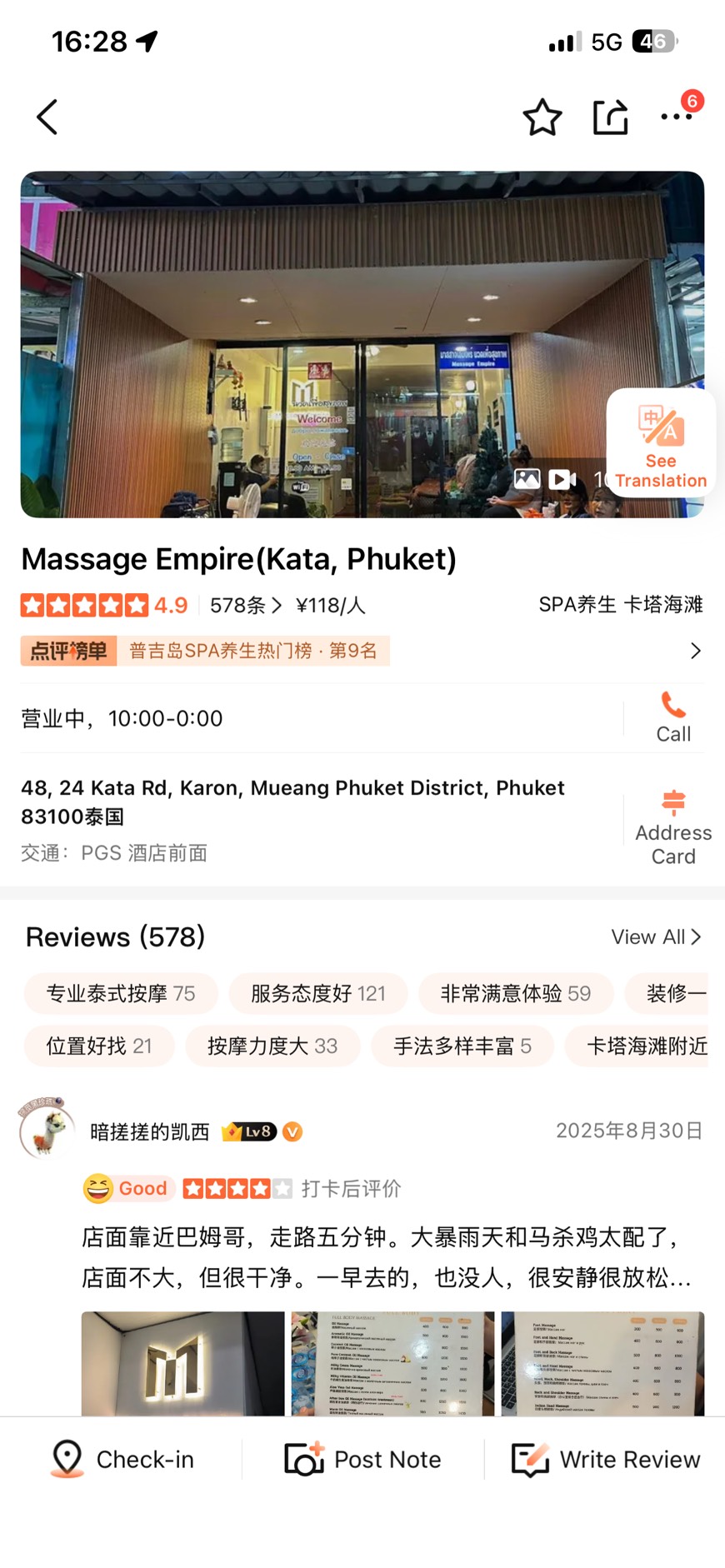Select the 专业泰式按摩 review filter tag

[119, 993]
